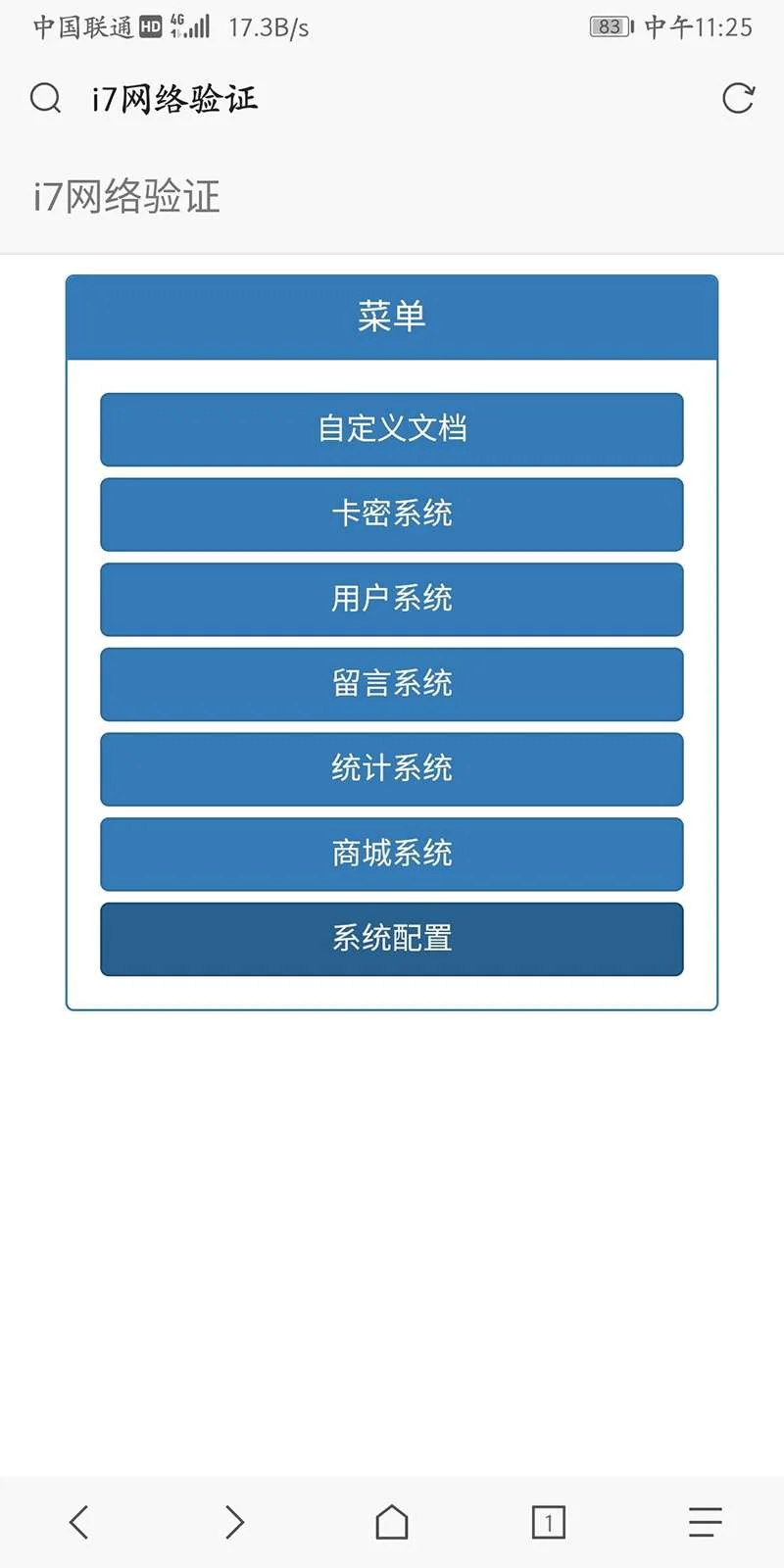Viewport: 784px width, 1568px height.
Task: Go to 卡密系统
Action: pyautogui.click(x=392, y=514)
